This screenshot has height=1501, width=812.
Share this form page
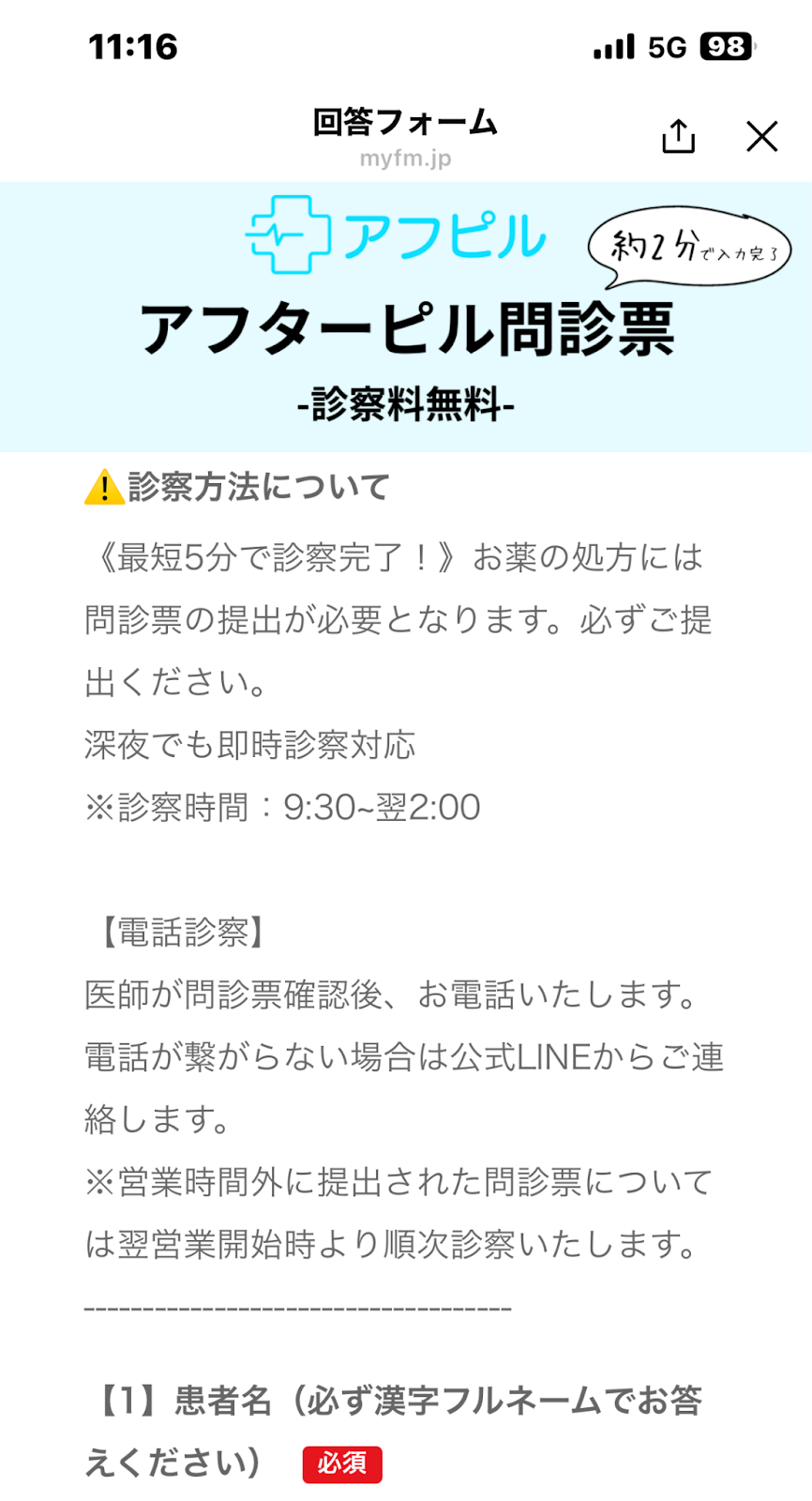(678, 136)
